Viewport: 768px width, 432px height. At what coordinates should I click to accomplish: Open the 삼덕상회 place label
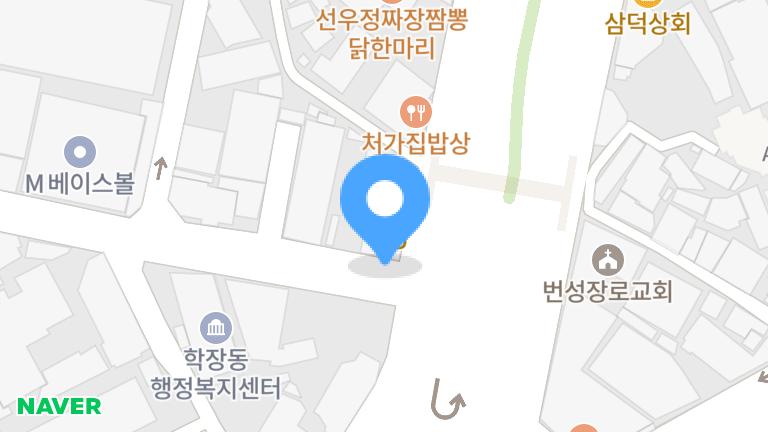(x=648, y=23)
